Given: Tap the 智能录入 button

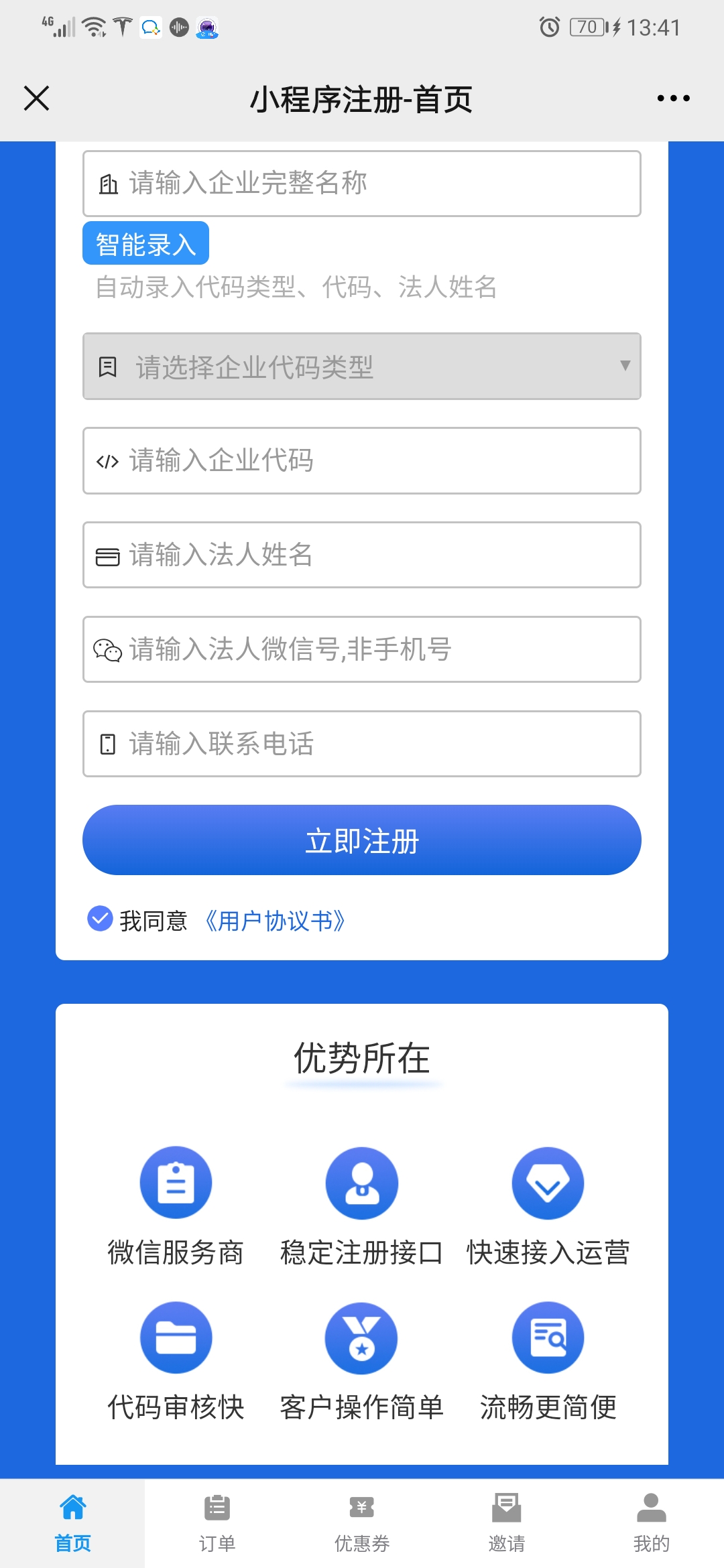Looking at the screenshot, I should tap(145, 243).
